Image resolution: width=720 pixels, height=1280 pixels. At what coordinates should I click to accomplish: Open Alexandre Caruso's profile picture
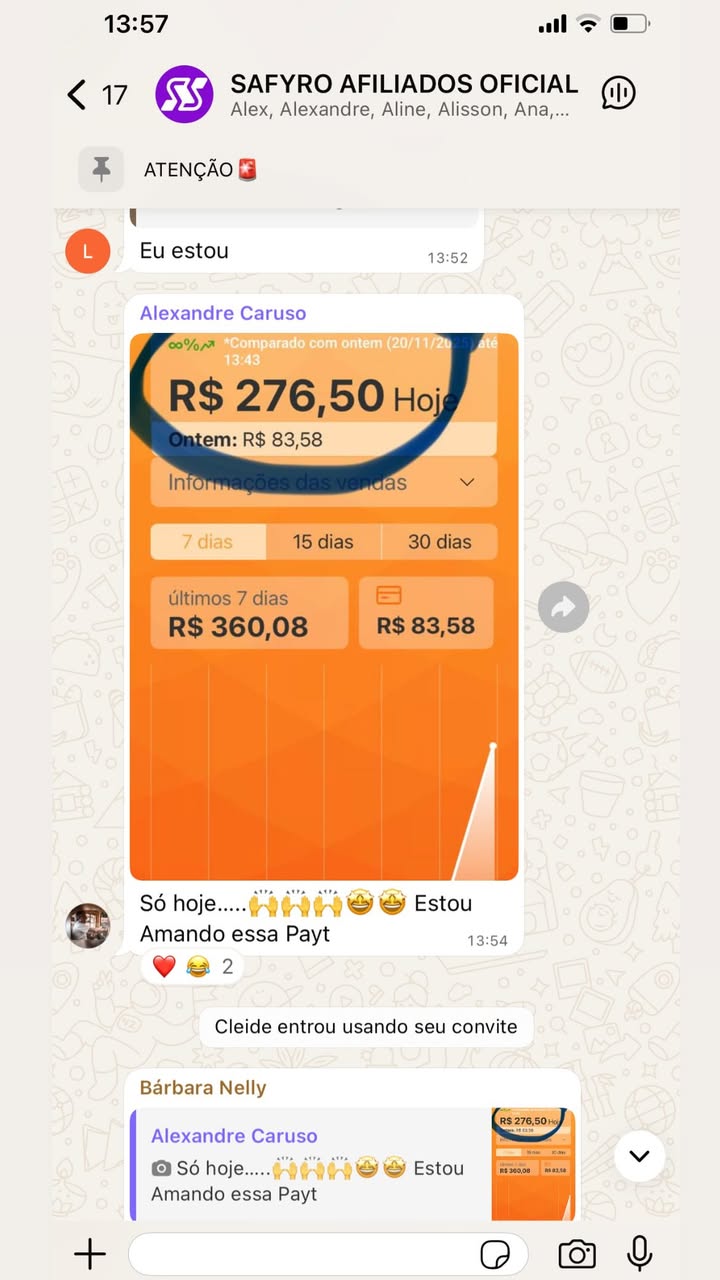(x=88, y=925)
